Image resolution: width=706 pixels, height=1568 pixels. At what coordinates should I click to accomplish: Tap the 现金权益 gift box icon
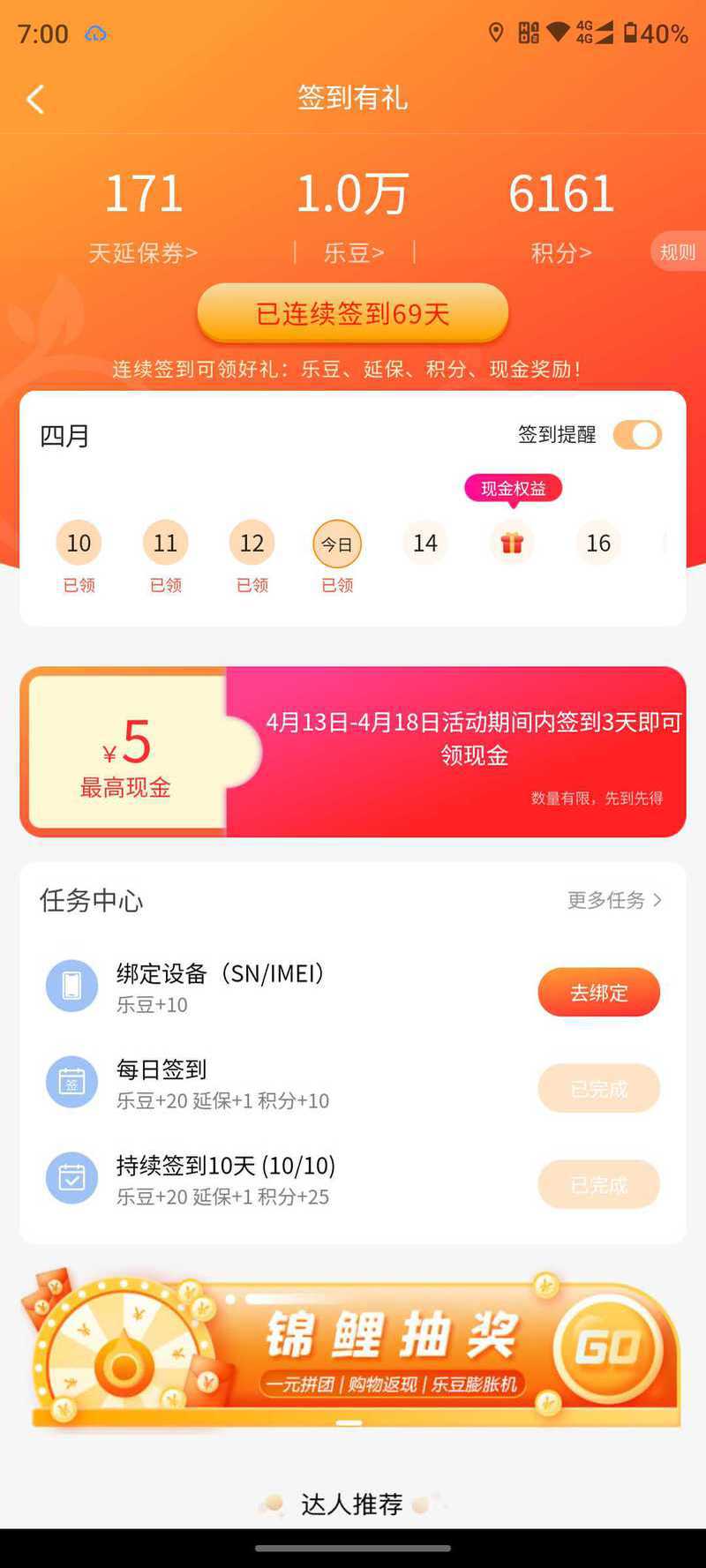tap(512, 543)
